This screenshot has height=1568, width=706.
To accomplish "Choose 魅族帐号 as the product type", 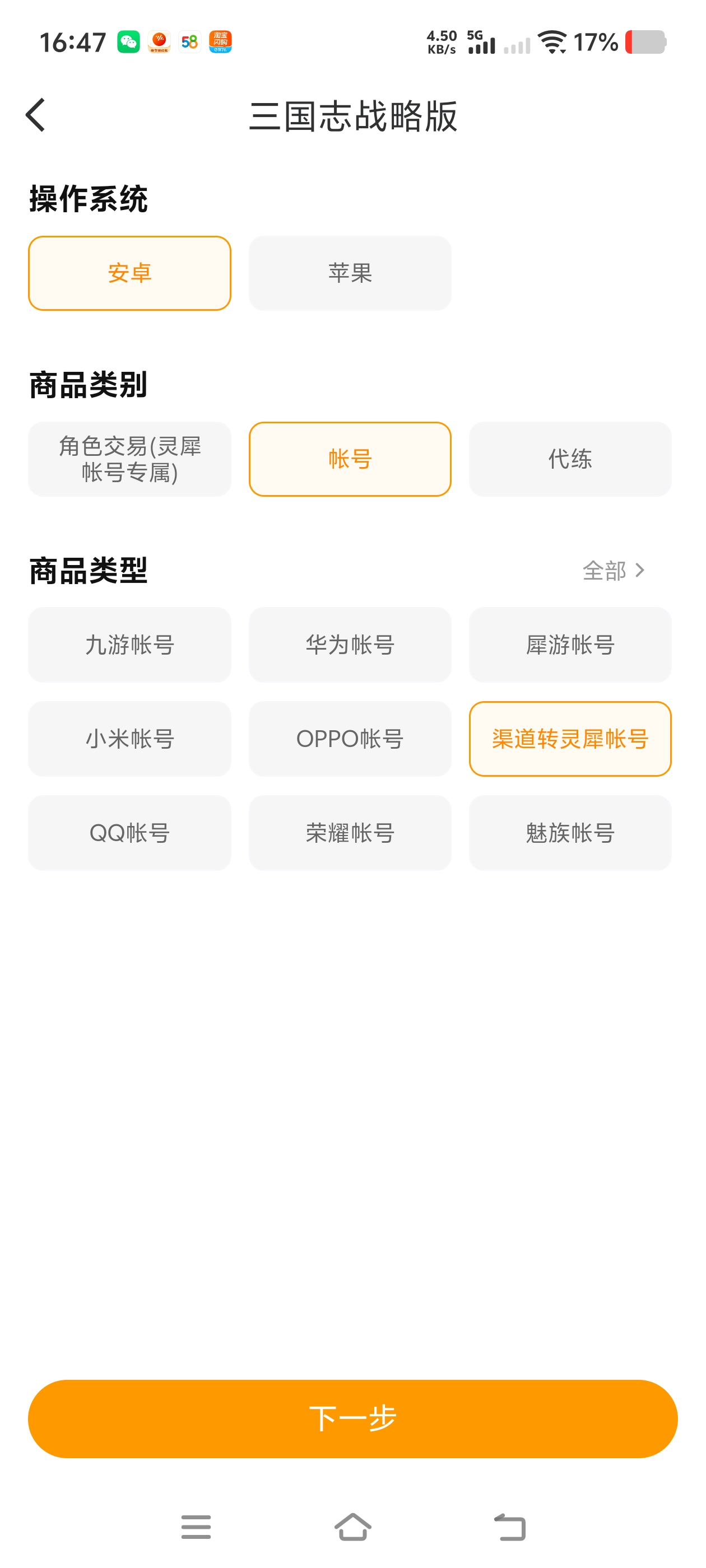I will (569, 833).
